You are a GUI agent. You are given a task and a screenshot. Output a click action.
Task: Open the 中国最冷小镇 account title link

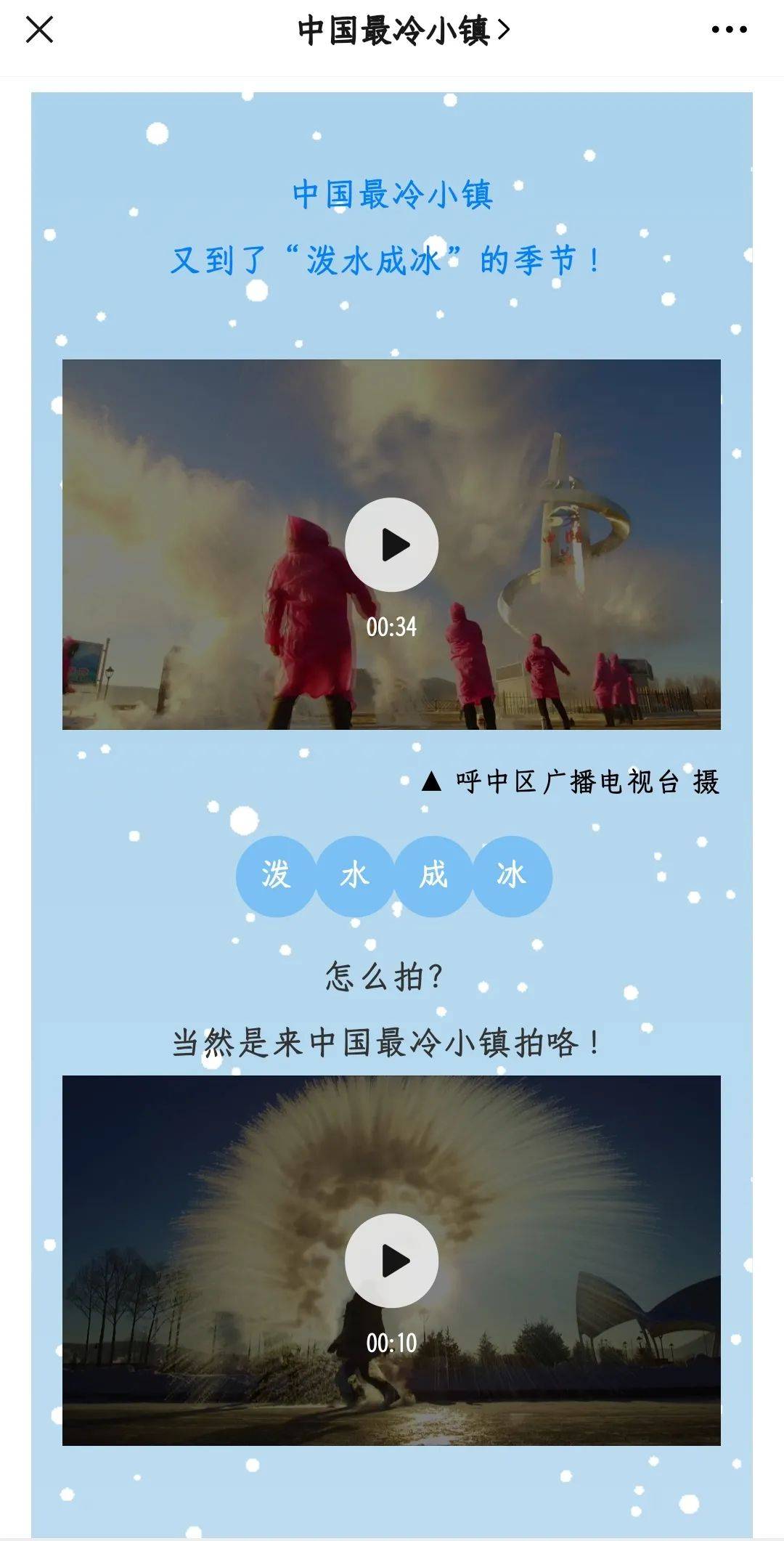(403, 31)
